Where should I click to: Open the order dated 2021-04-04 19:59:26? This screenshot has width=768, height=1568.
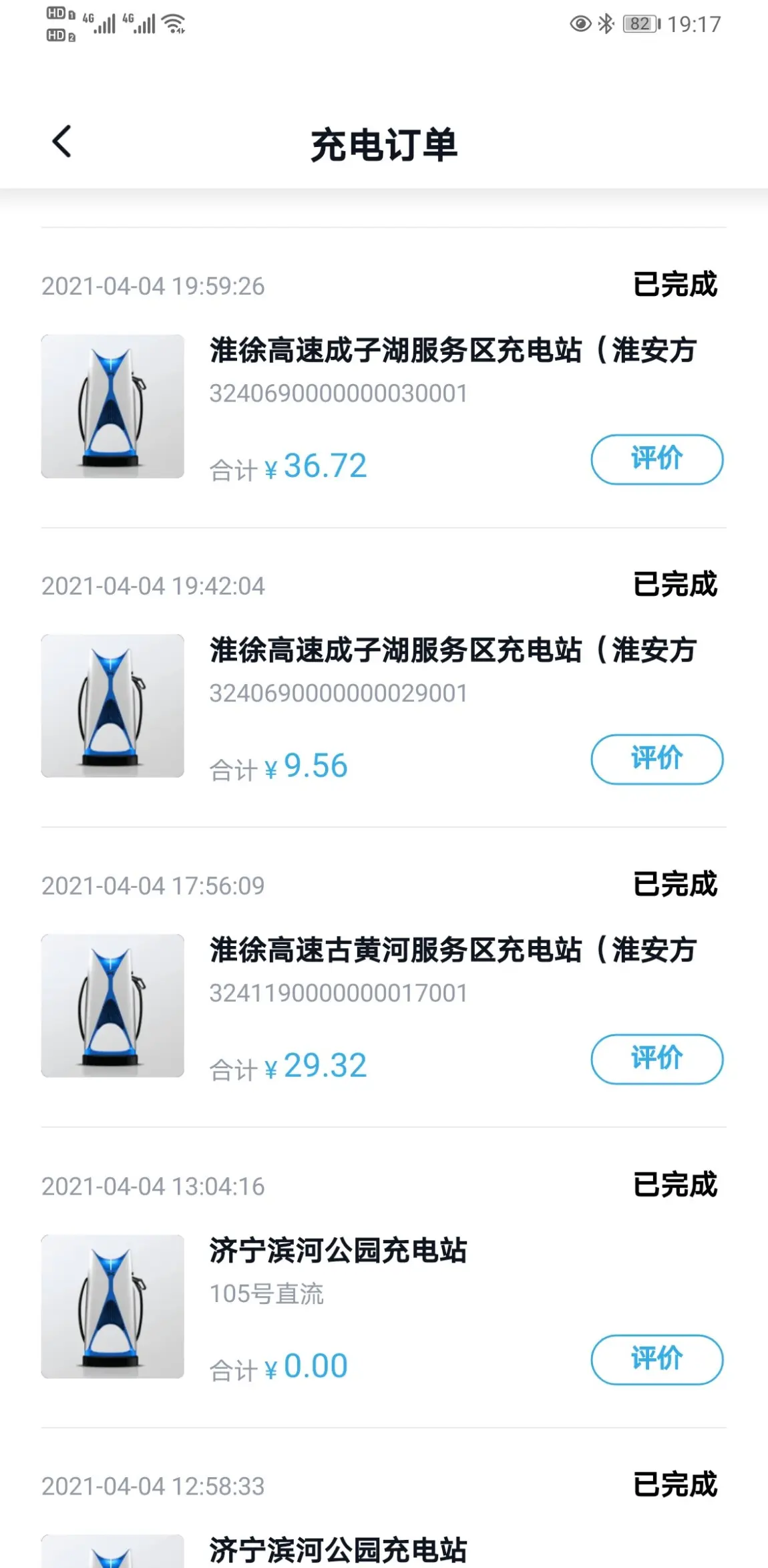(384, 378)
